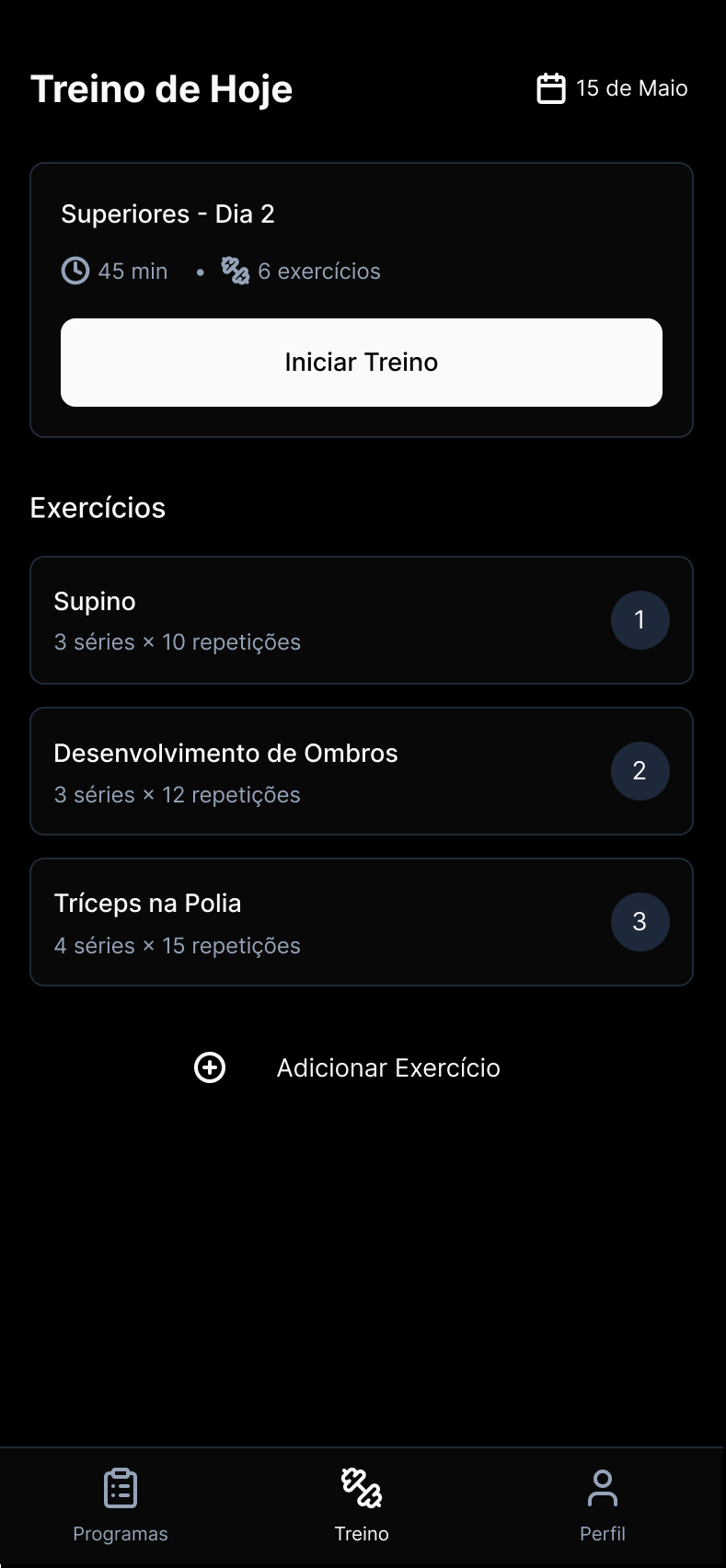Screen dimensions: 726x1568
Task: Click the number 3 badge on Tríceps na Polia
Action: click(x=640, y=921)
